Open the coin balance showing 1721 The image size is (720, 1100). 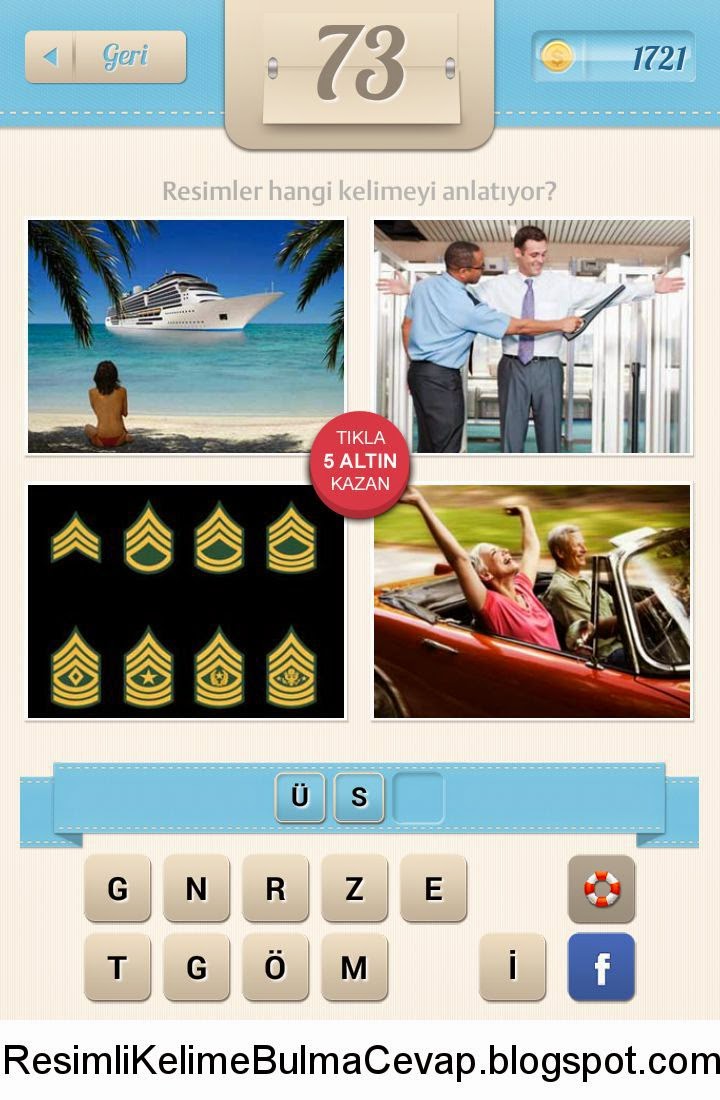pyautogui.click(x=612, y=57)
